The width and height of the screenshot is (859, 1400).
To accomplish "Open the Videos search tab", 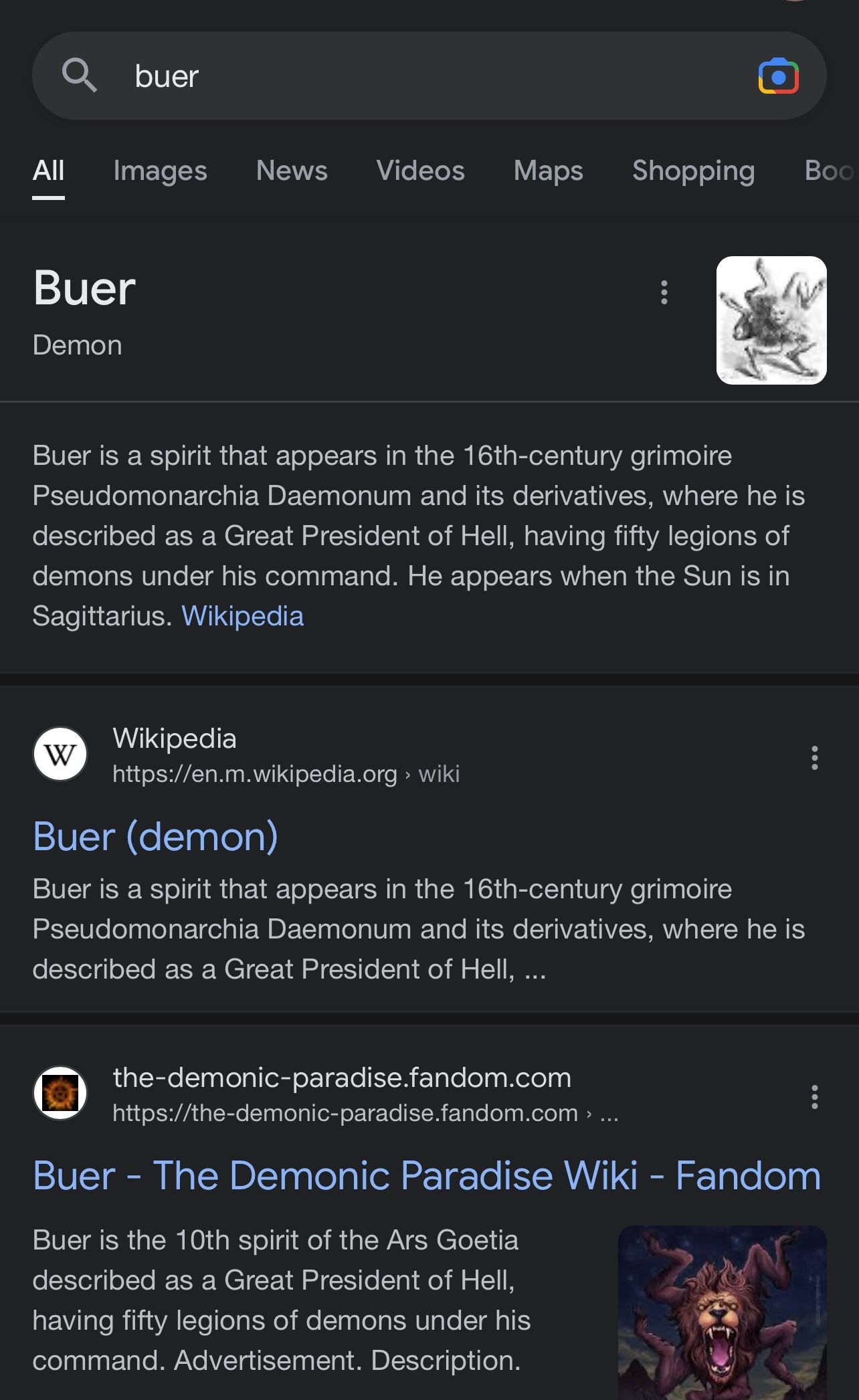I will click(421, 171).
